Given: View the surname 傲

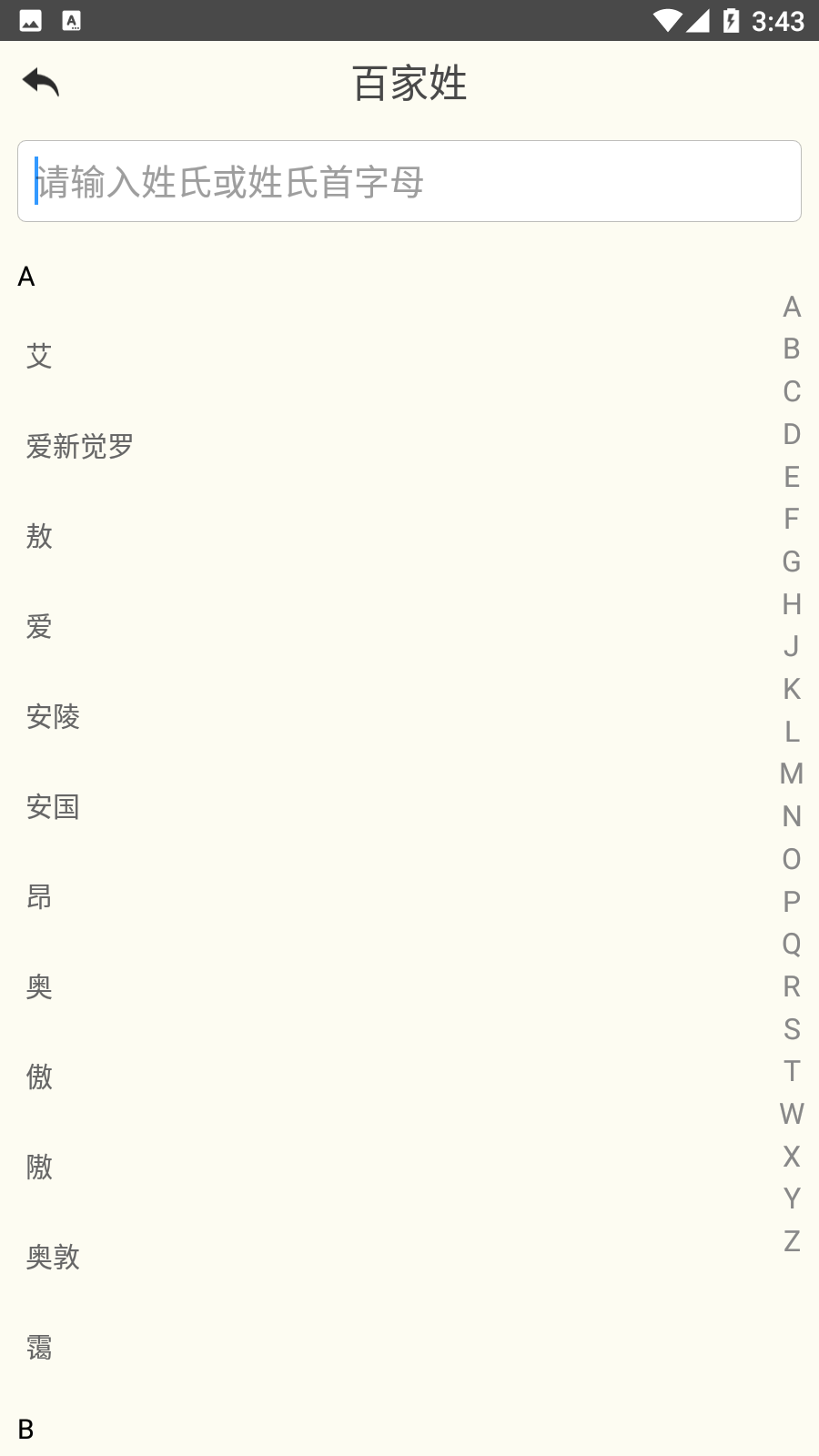Looking at the screenshot, I should coord(39,1077).
